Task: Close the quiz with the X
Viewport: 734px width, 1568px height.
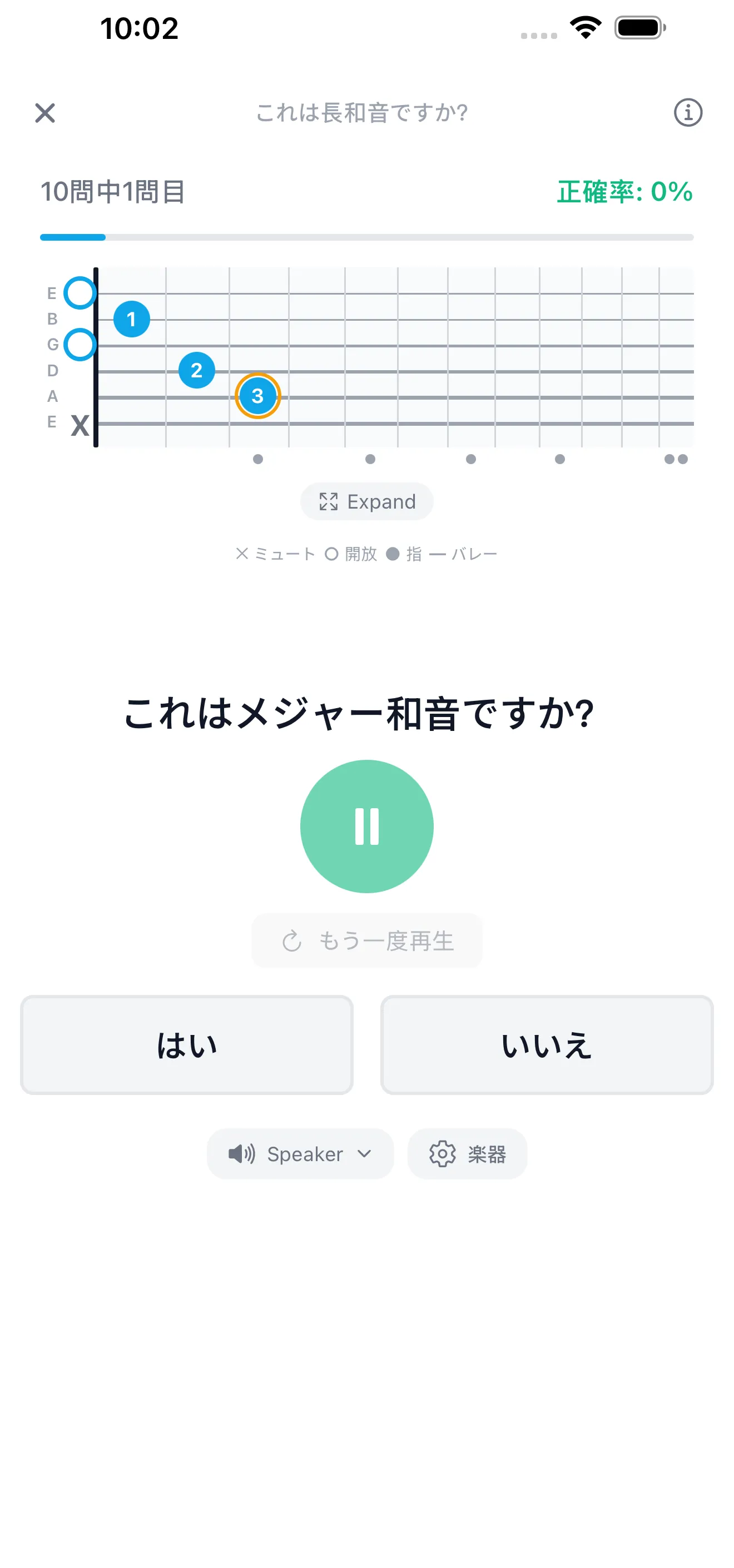Action: click(44, 113)
